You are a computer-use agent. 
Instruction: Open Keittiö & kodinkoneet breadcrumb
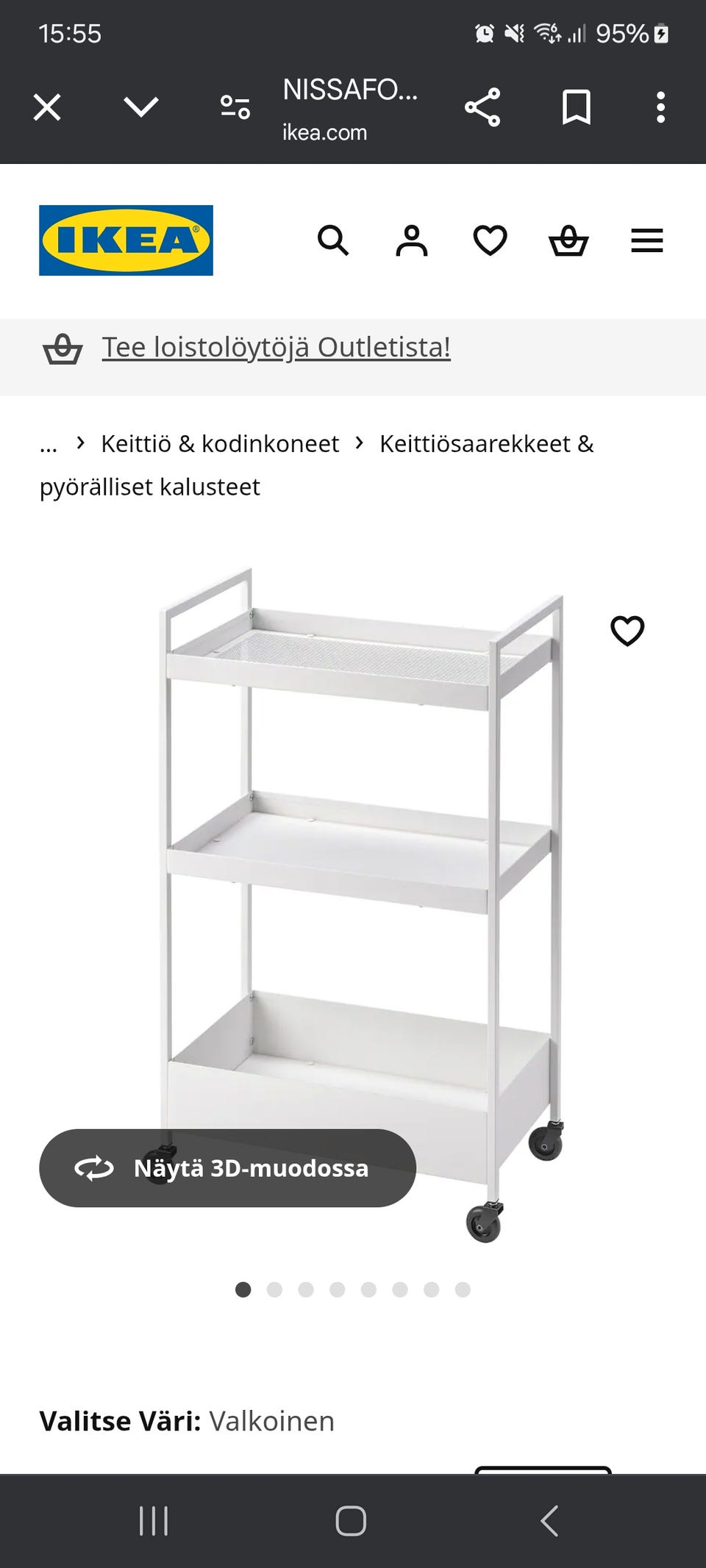pos(219,443)
